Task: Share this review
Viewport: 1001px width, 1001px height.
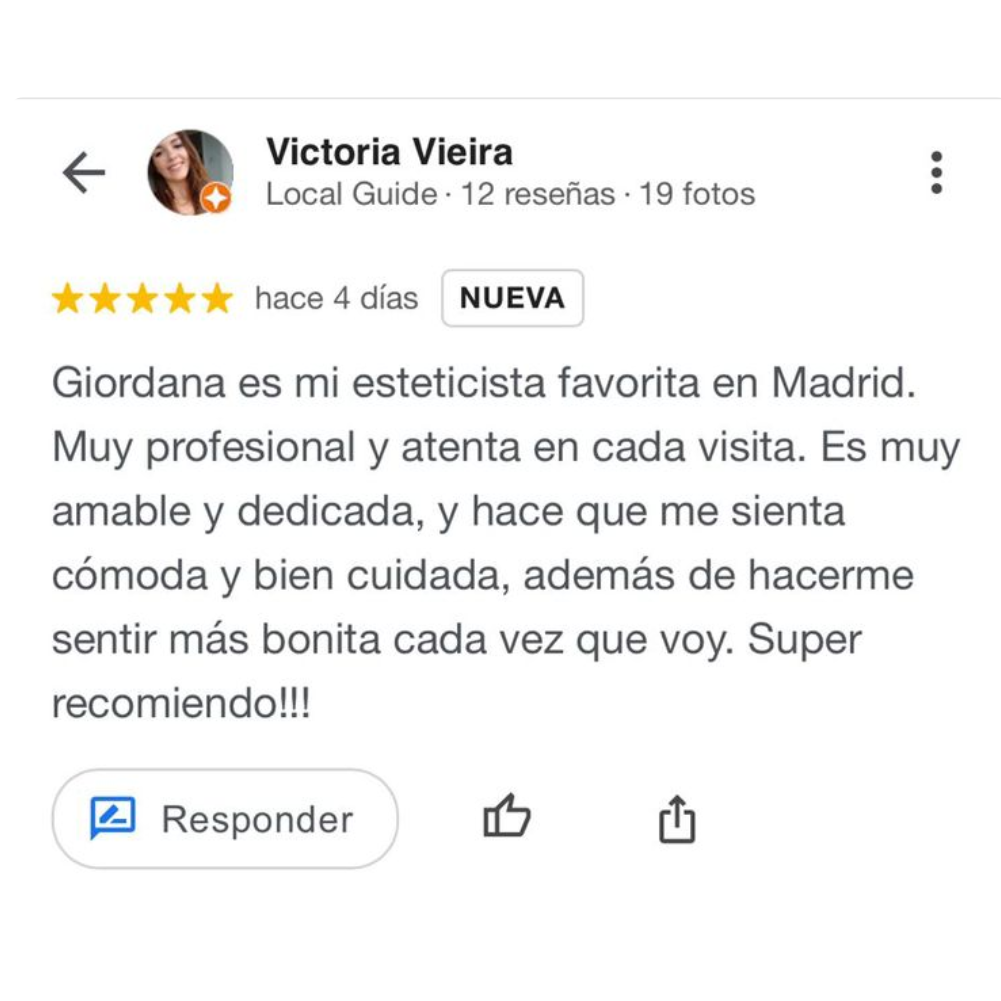Action: (677, 819)
